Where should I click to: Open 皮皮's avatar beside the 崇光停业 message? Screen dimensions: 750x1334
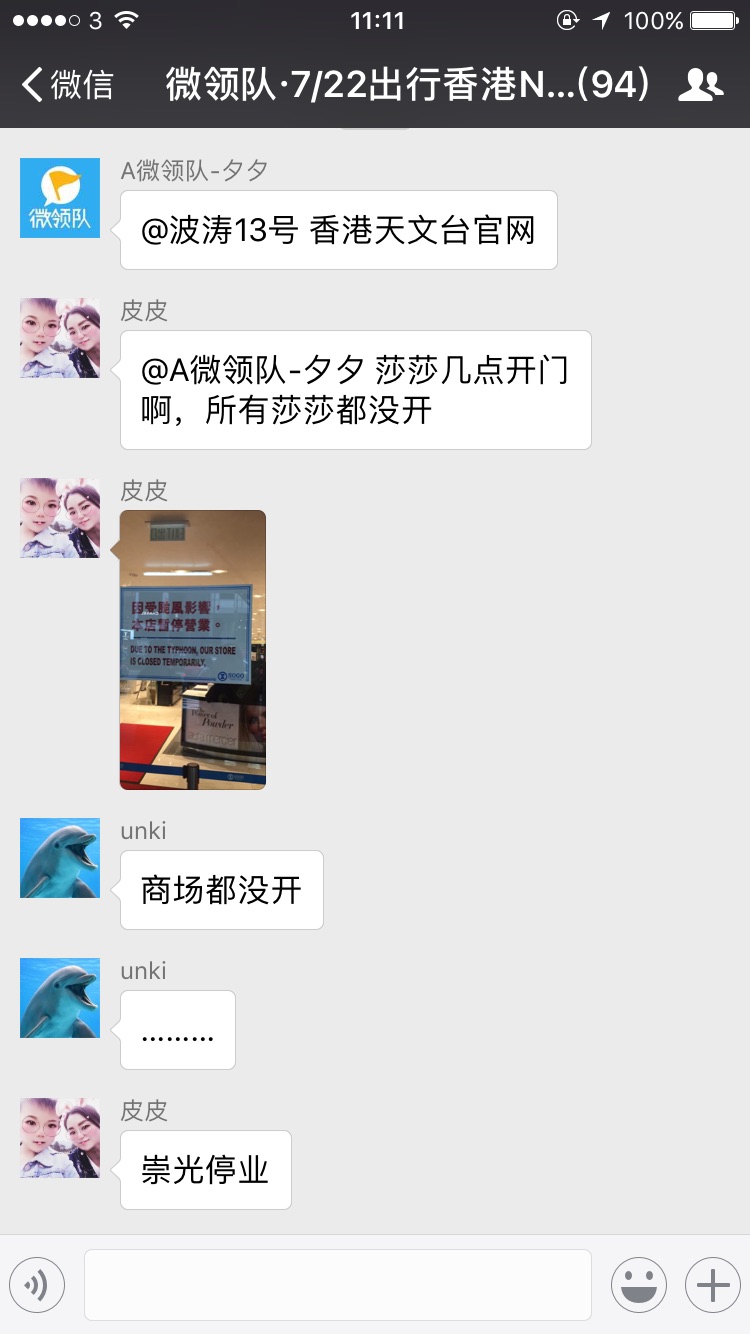[x=60, y=1138]
